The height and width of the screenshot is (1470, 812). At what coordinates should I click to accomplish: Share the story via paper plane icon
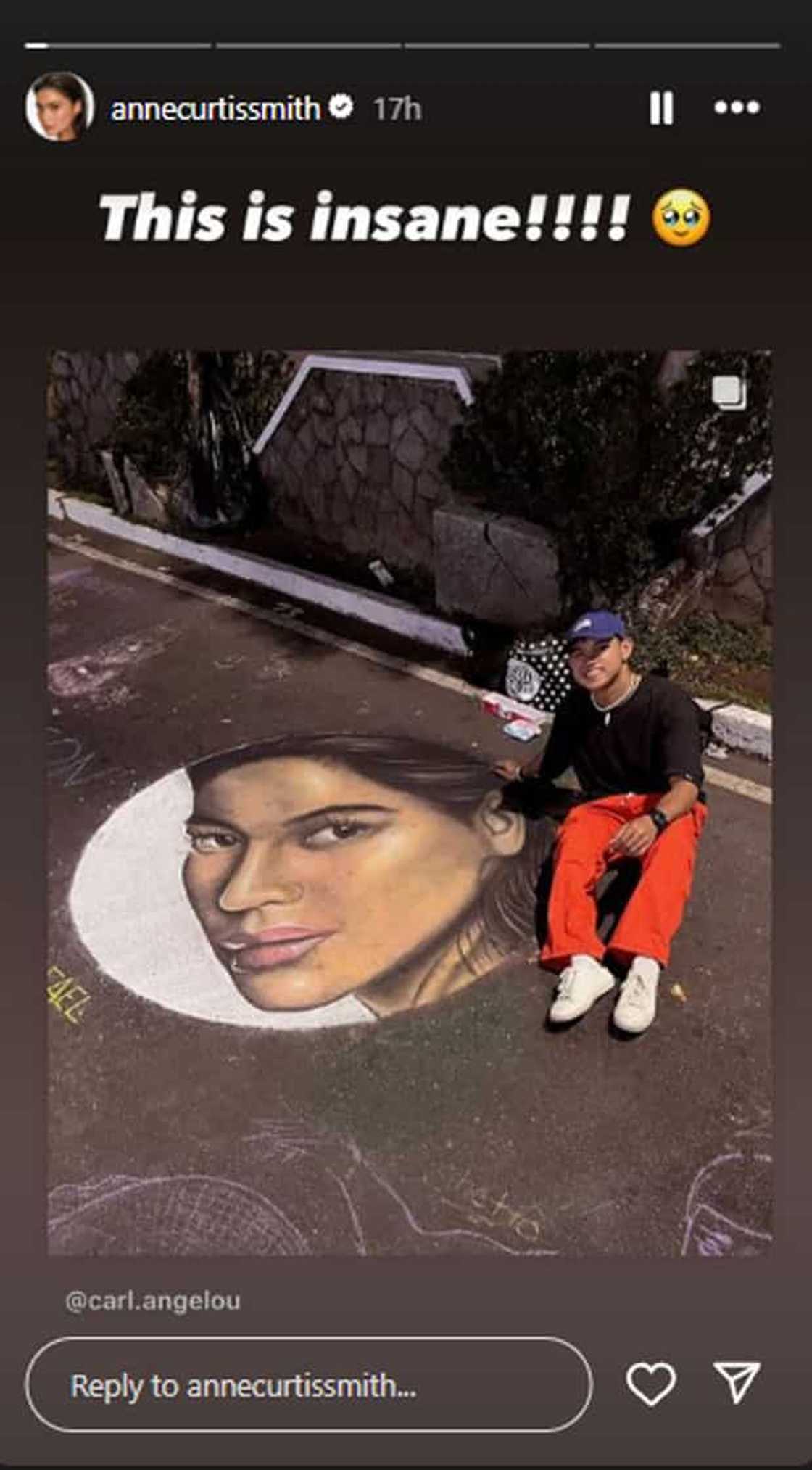tap(737, 1382)
